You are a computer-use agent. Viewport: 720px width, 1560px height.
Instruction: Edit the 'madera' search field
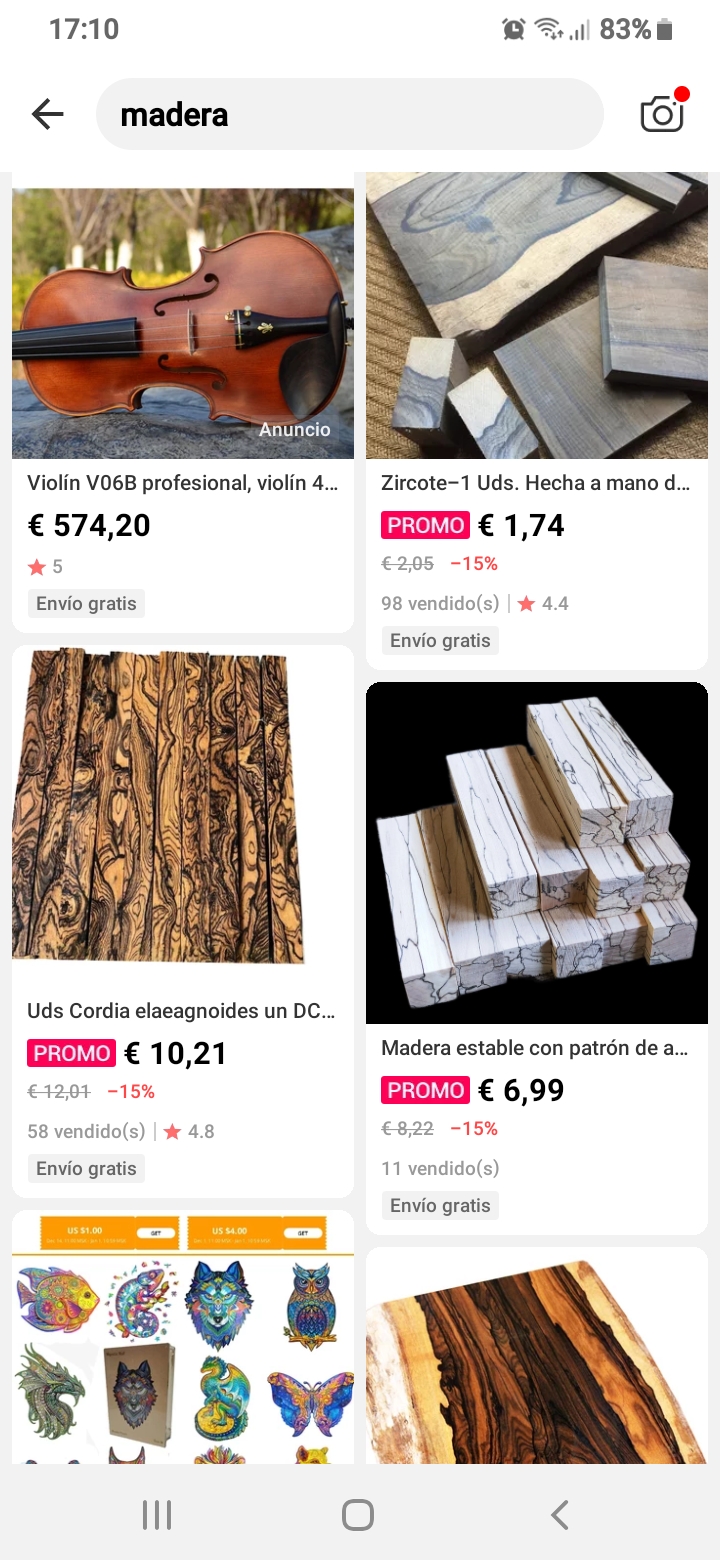350,115
